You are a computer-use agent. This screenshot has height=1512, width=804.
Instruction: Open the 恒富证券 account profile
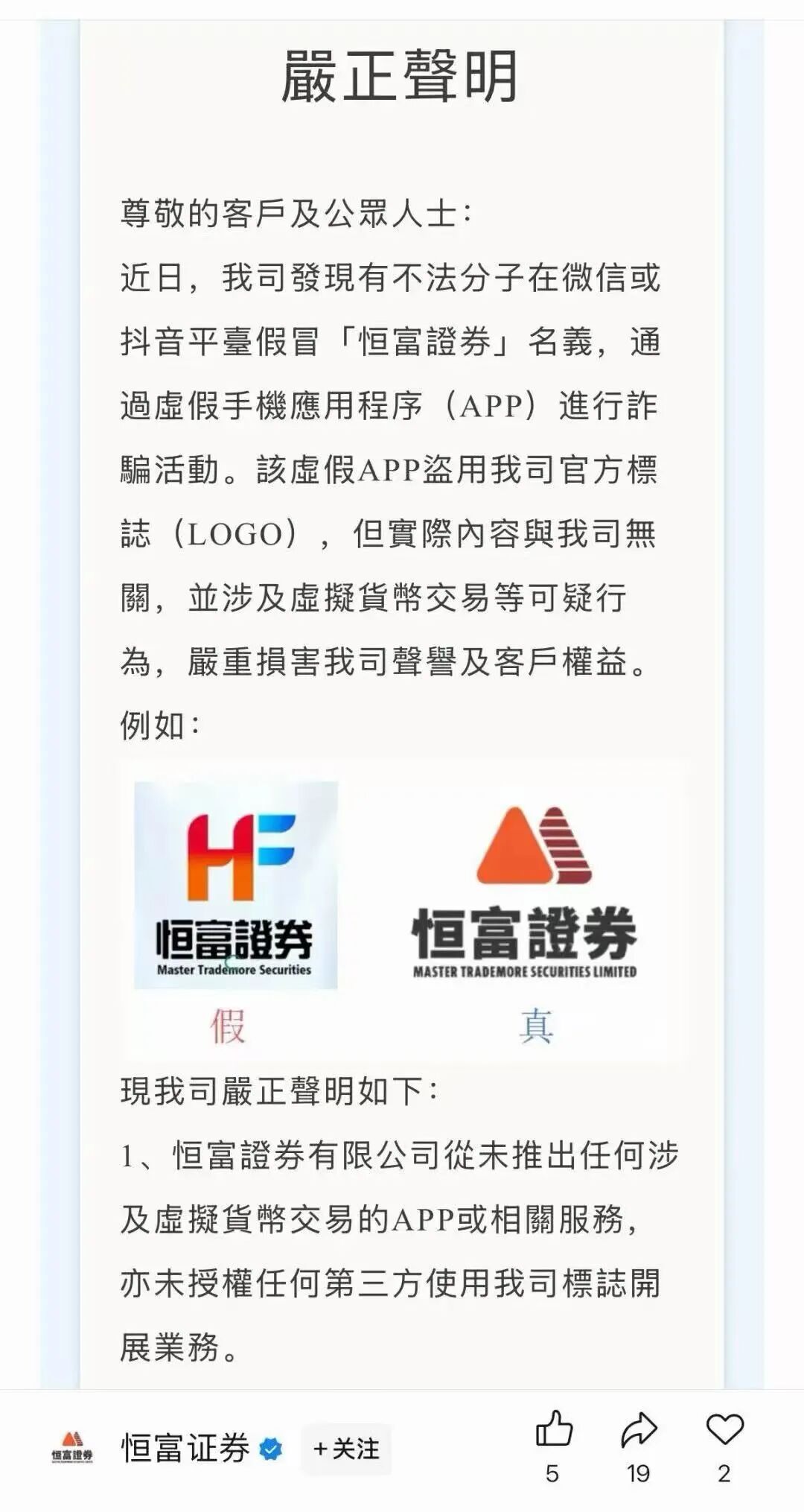click(x=185, y=1449)
